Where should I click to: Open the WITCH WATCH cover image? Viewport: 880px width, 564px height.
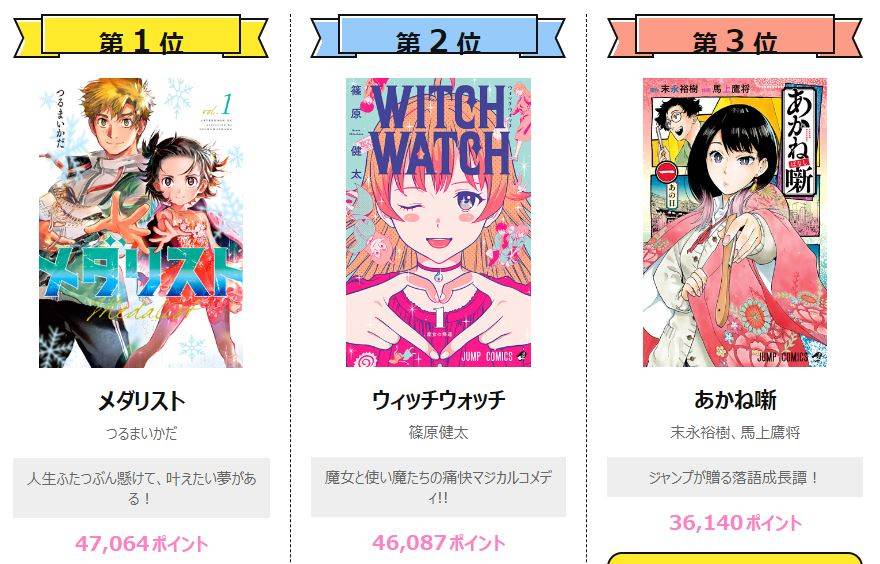(x=438, y=222)
